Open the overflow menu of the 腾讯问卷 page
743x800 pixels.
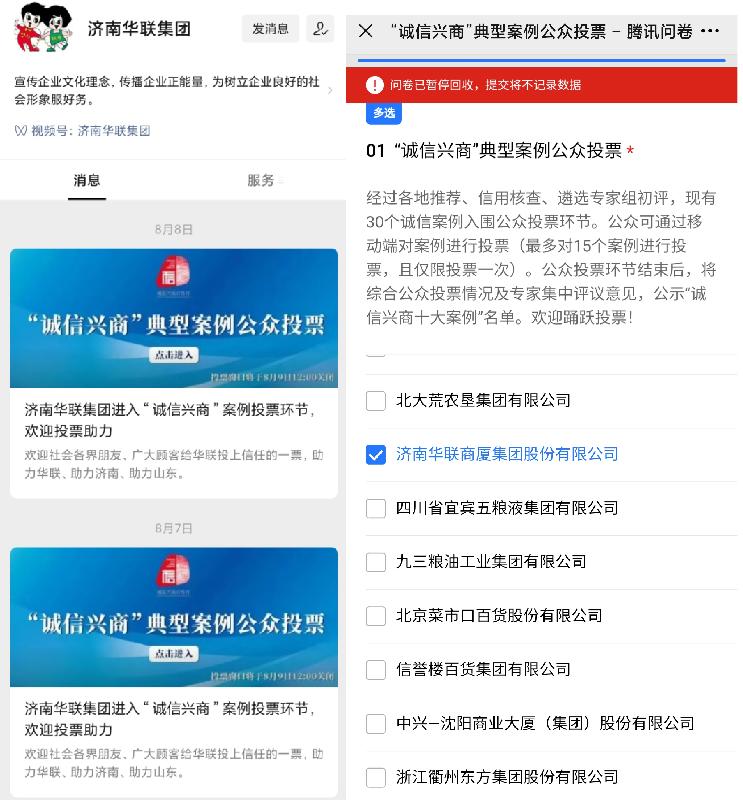710,31
